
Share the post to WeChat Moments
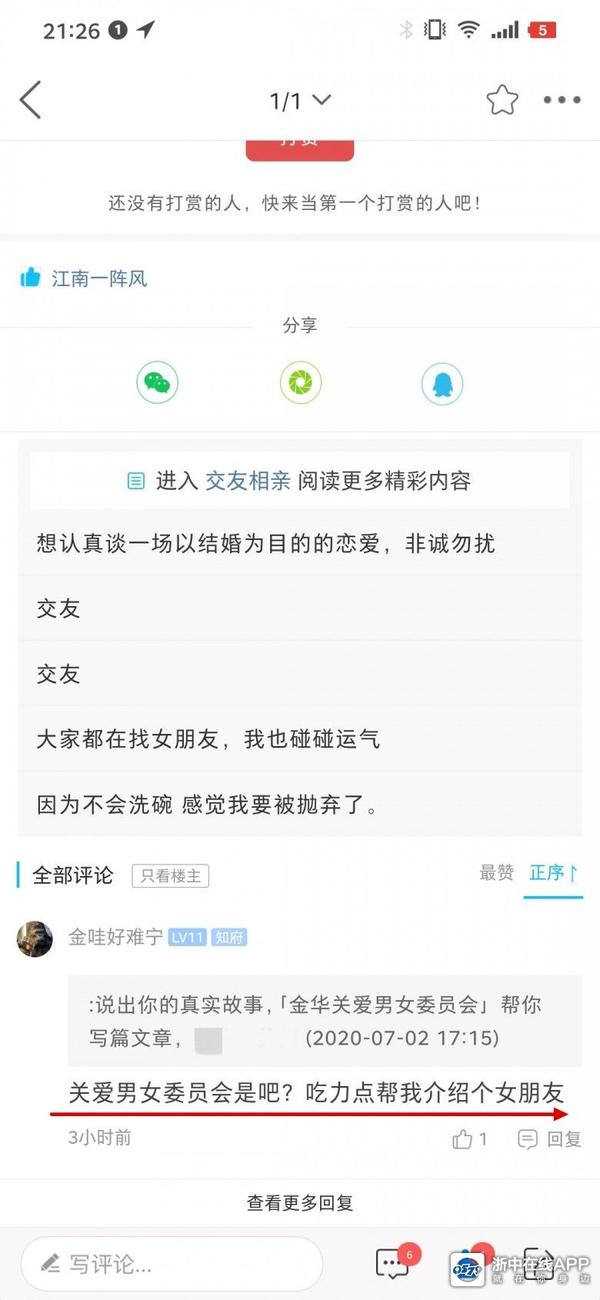coord(300,382)
